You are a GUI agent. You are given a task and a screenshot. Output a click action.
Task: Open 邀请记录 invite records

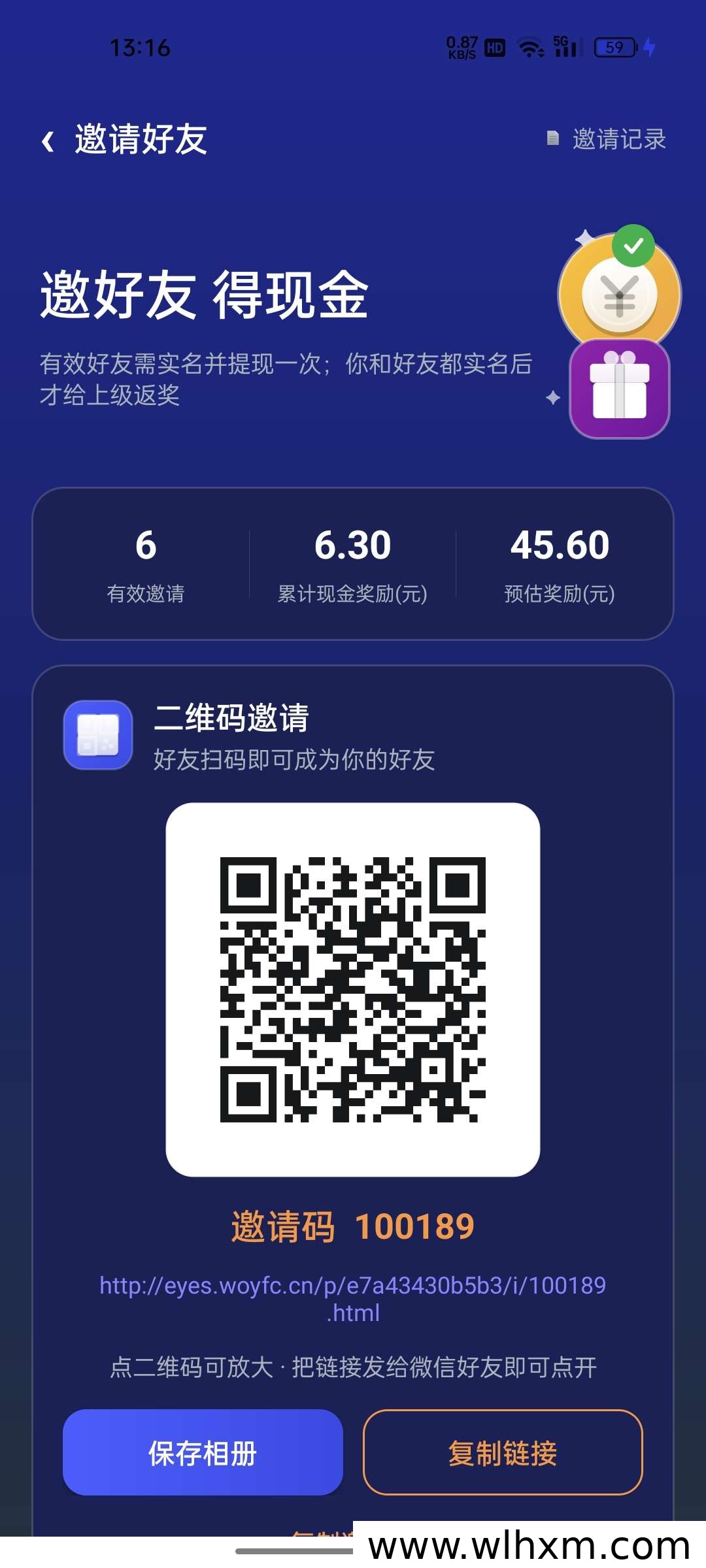[607, 139]
